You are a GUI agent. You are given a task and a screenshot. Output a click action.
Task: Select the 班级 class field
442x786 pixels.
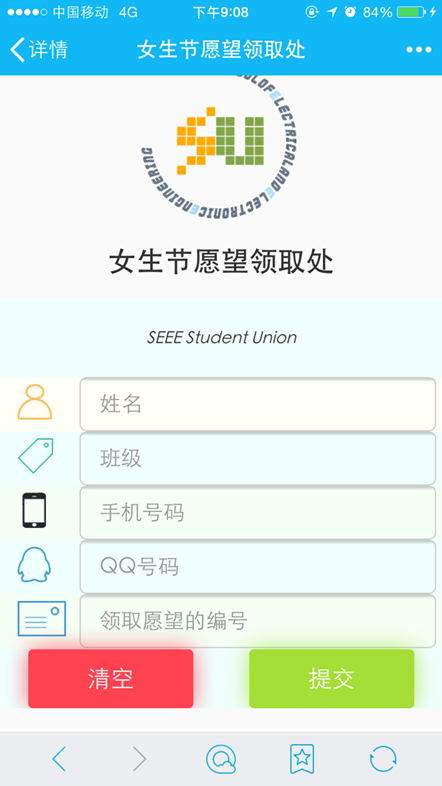click(258, 458)
